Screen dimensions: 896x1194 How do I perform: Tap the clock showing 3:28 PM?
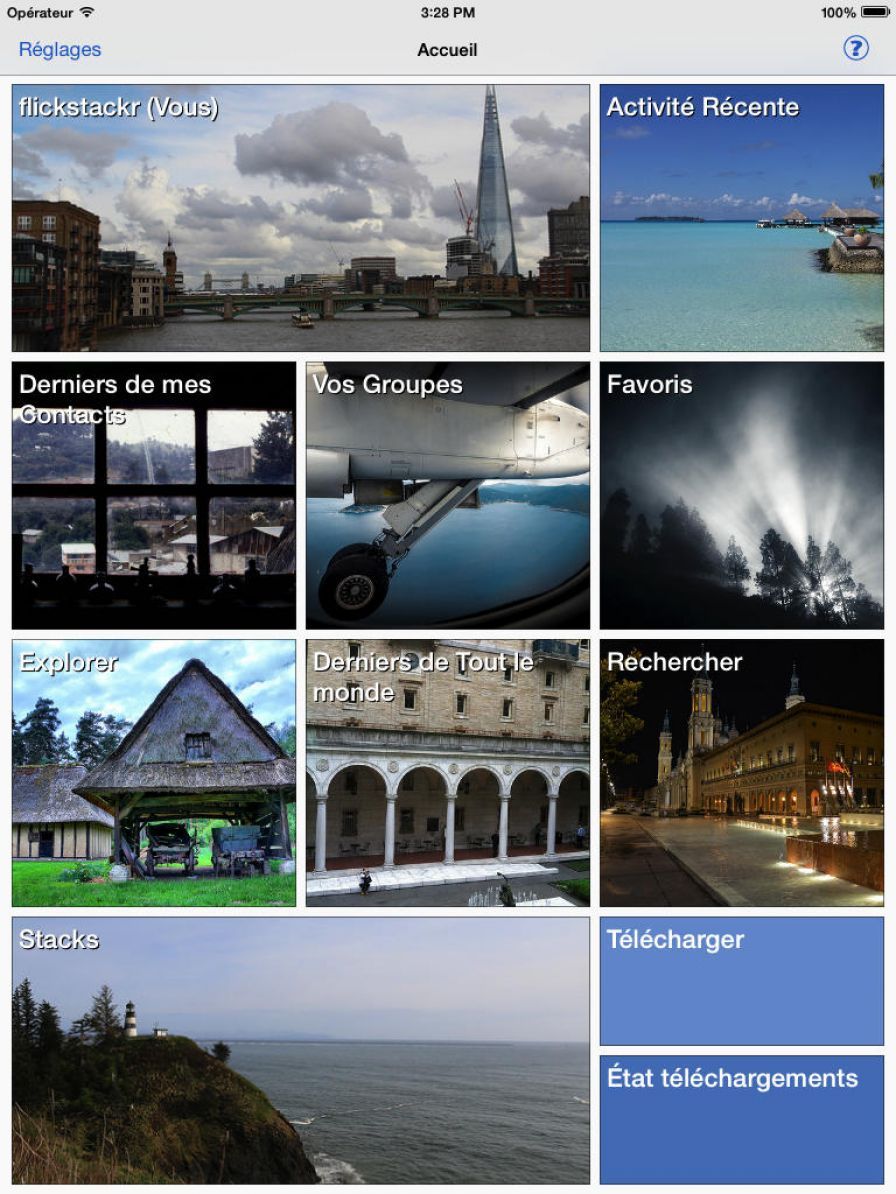click(447, 13)
